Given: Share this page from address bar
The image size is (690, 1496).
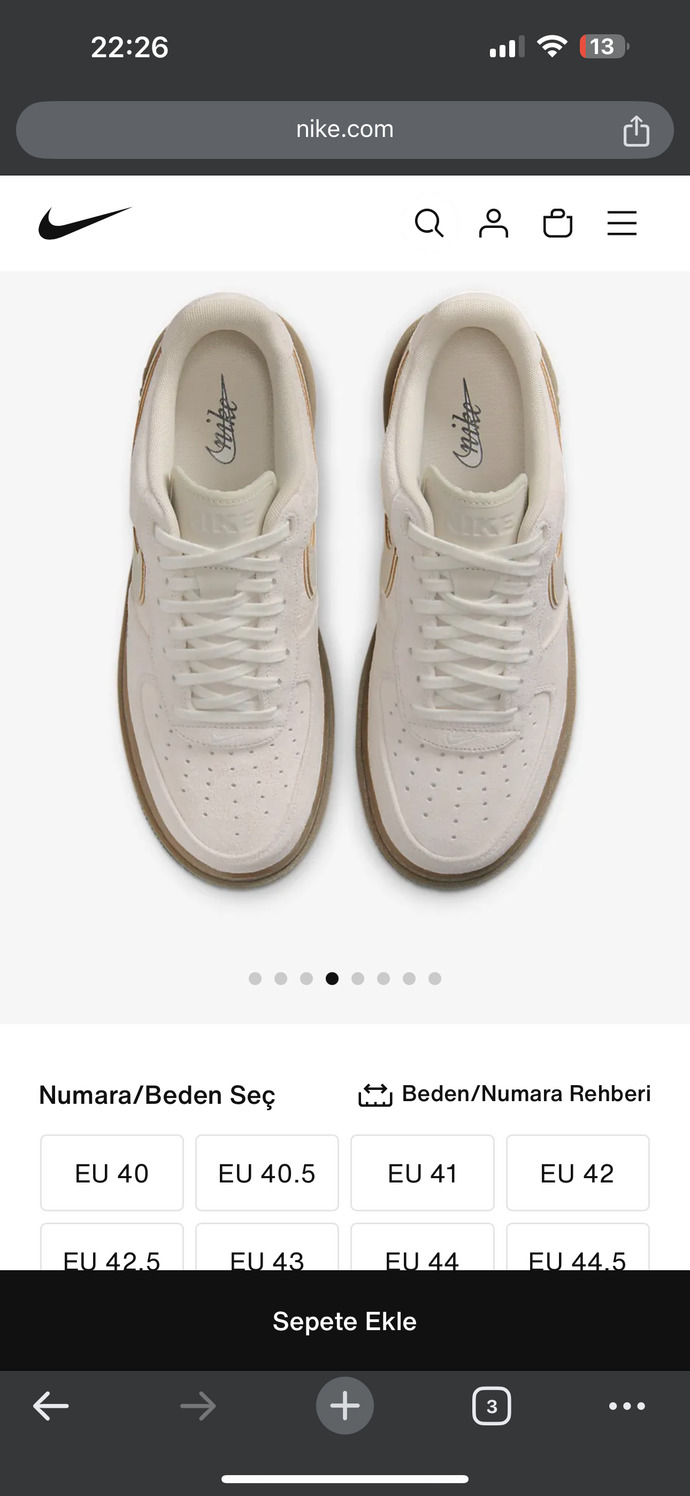Looking at the screenshot, I should [x=636, y=131].
